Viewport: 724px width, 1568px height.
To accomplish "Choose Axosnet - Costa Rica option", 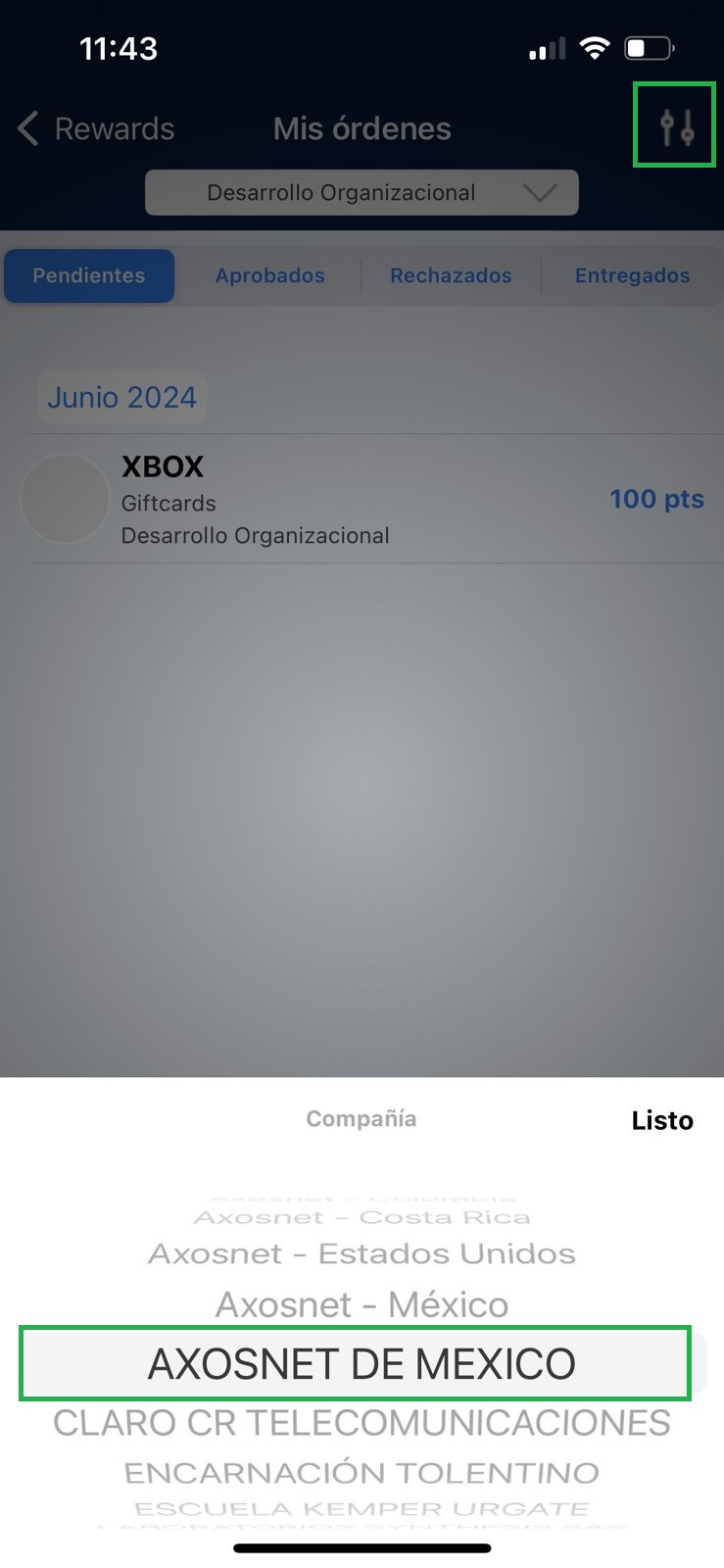I will [x=362, y=1217].
